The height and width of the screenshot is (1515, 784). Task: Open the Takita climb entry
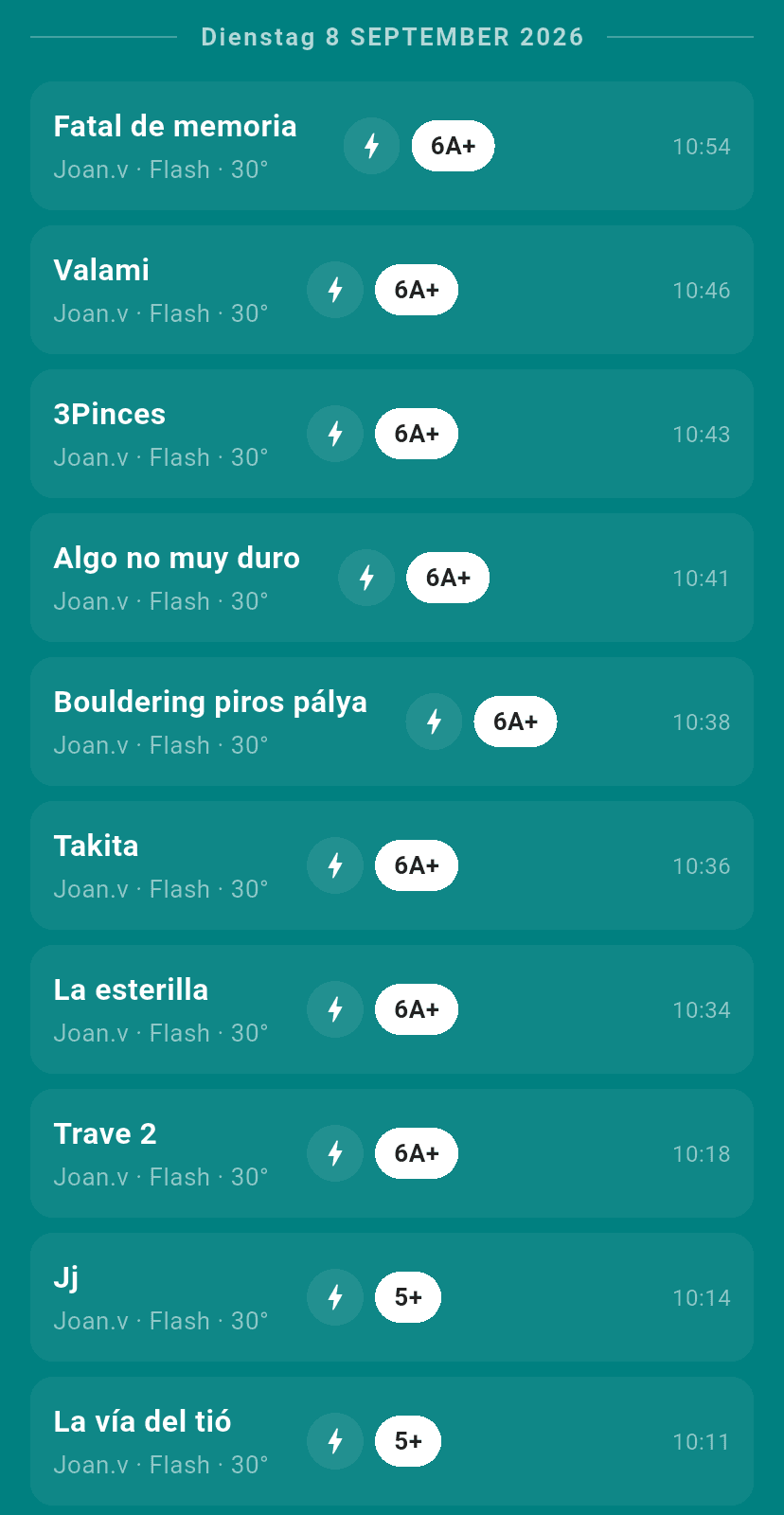[392, 865]
